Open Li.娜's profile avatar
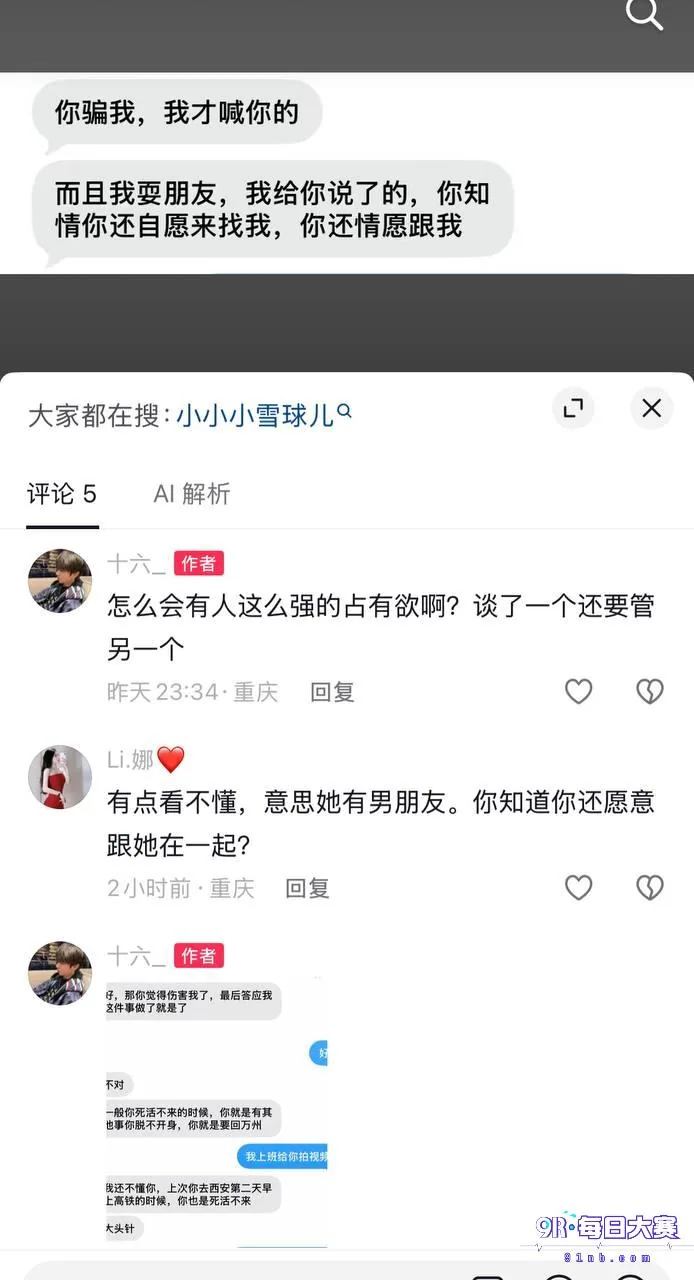The height and width of the screenshot is (1280, 694). click(x=60, y=777)
